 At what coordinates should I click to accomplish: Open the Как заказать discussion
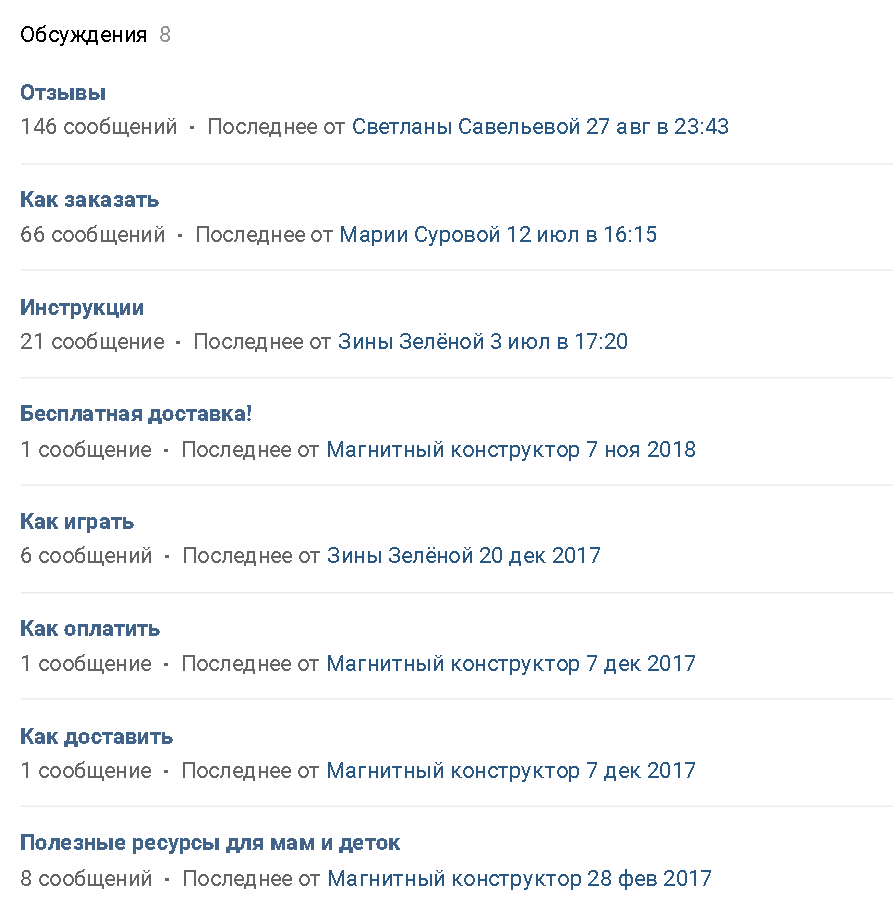89,199
